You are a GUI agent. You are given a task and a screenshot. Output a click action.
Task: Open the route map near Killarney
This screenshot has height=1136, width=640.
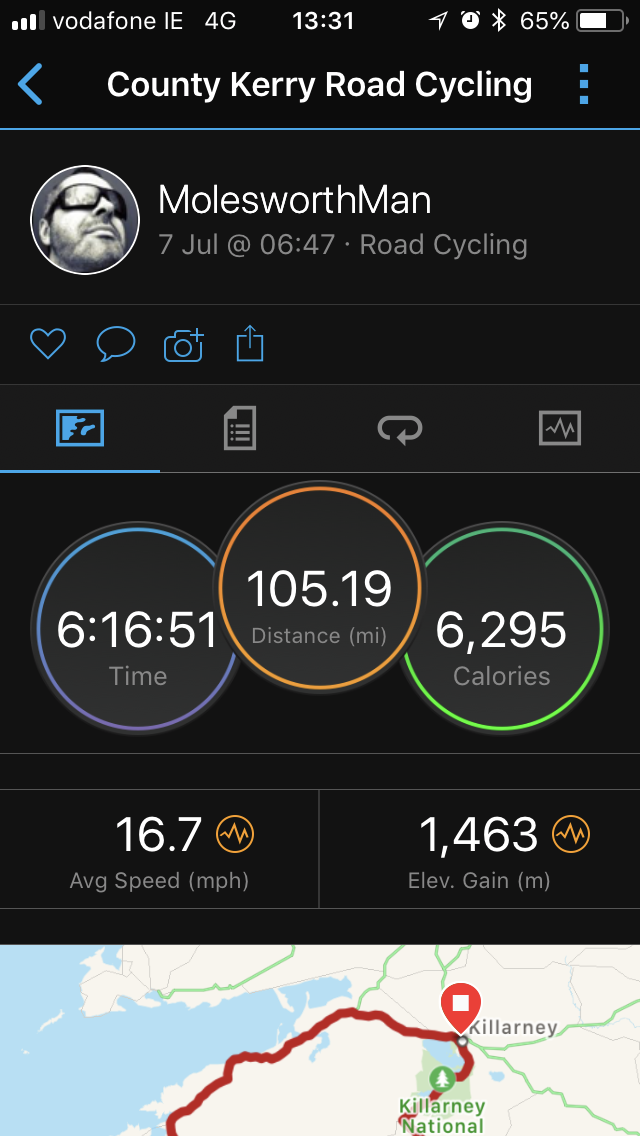(x=320, y=1040)
